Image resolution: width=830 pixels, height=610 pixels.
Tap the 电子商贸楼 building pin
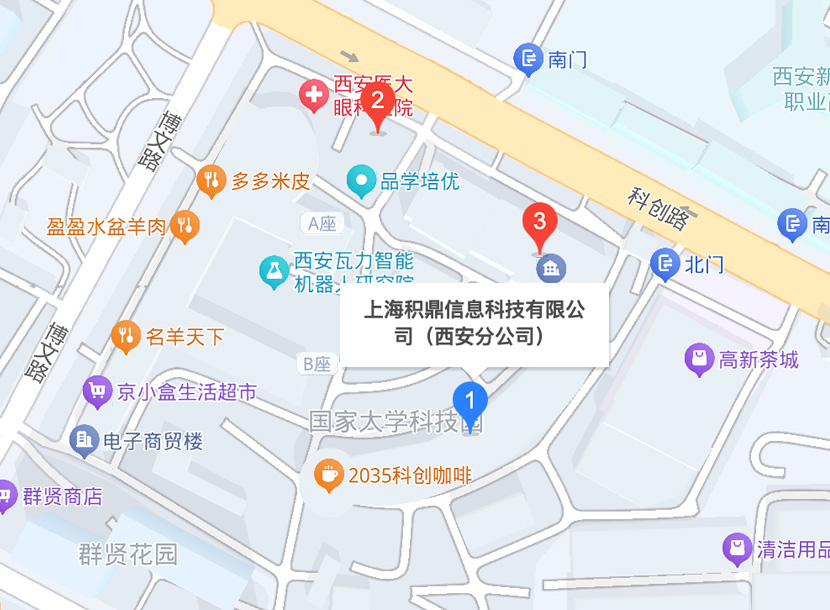click(x=84, y=440)
